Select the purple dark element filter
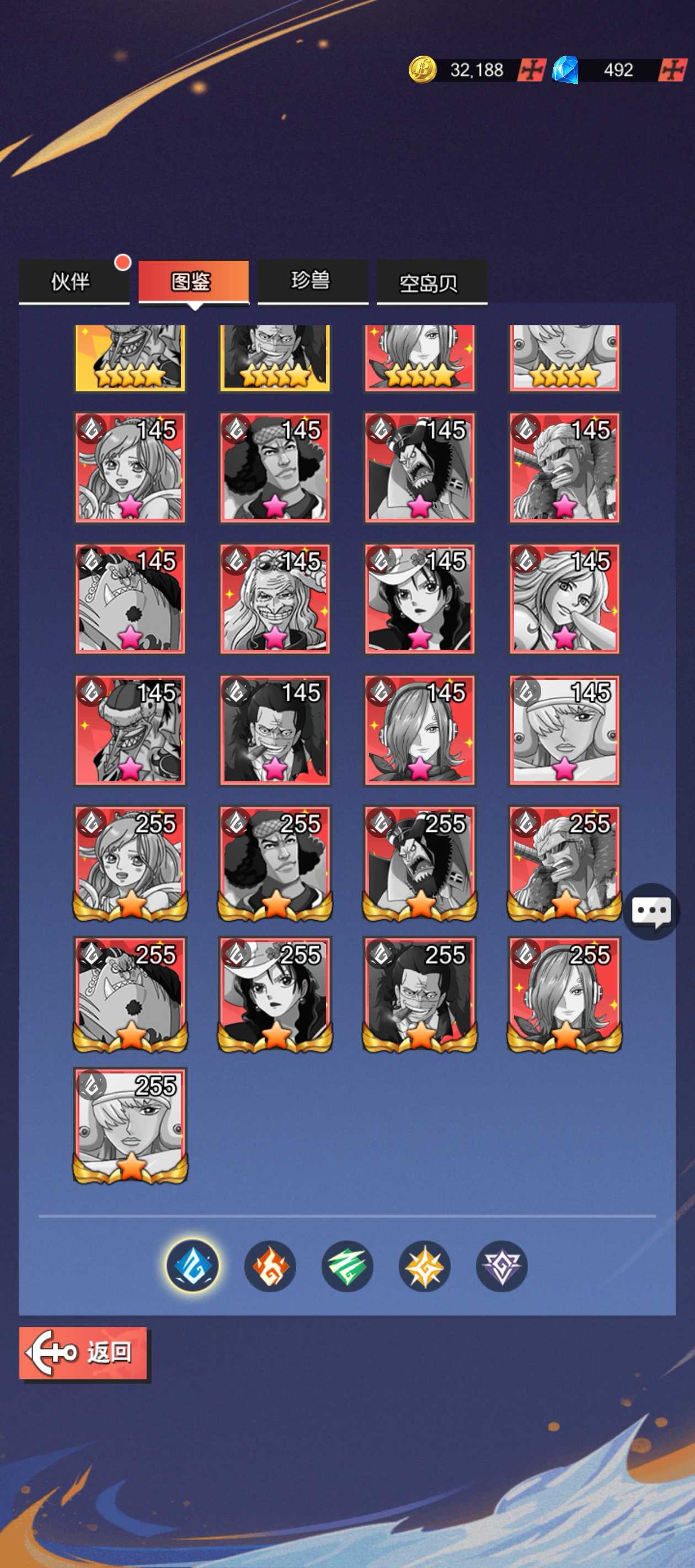The image size is (695, 1568). tap(501, 1266)
